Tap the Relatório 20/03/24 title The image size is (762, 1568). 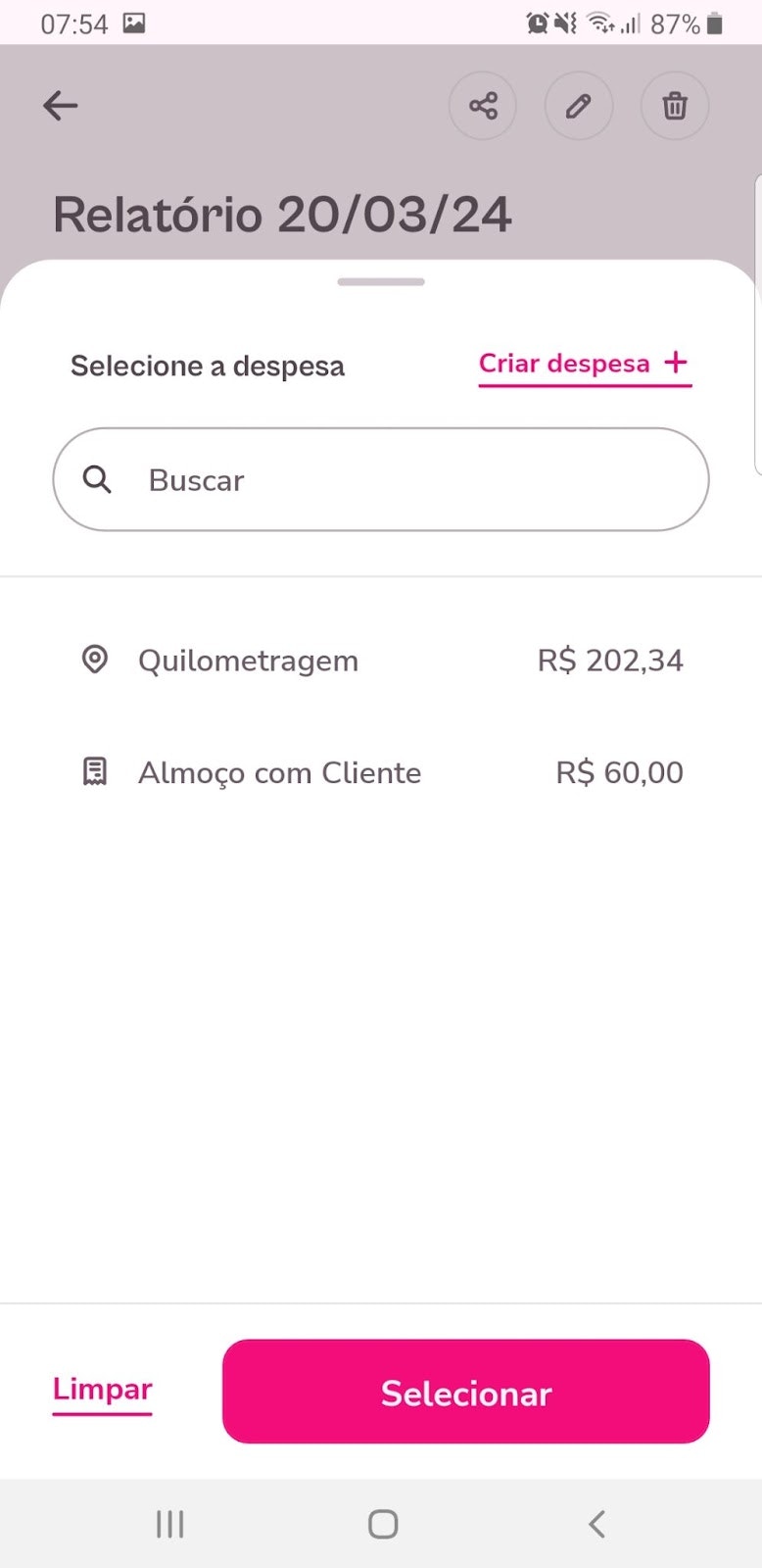pyautogui.click(x=282, y=214)
